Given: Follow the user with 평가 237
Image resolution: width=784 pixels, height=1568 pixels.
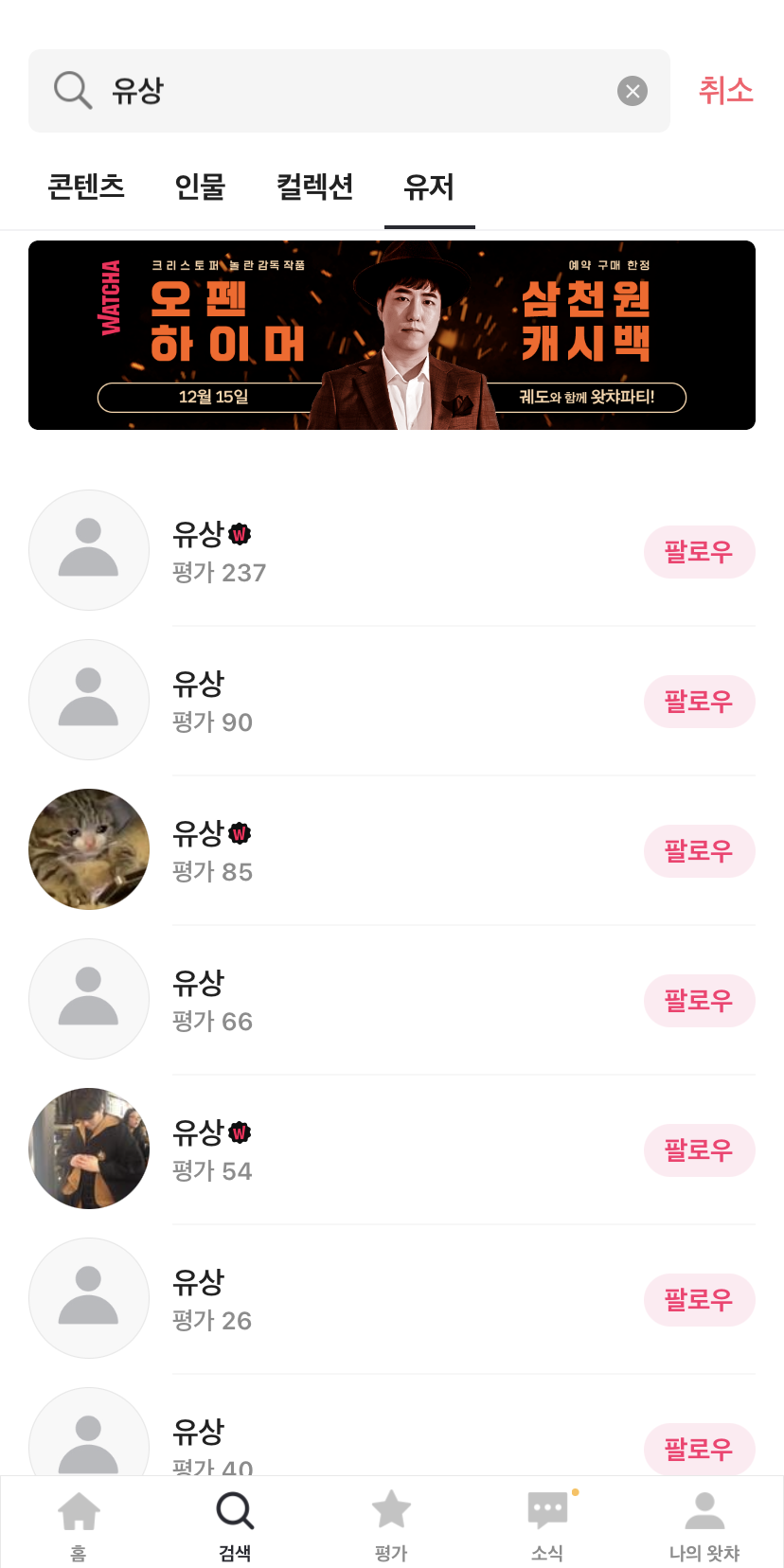Looking at the screenshot, I should 699,552.
